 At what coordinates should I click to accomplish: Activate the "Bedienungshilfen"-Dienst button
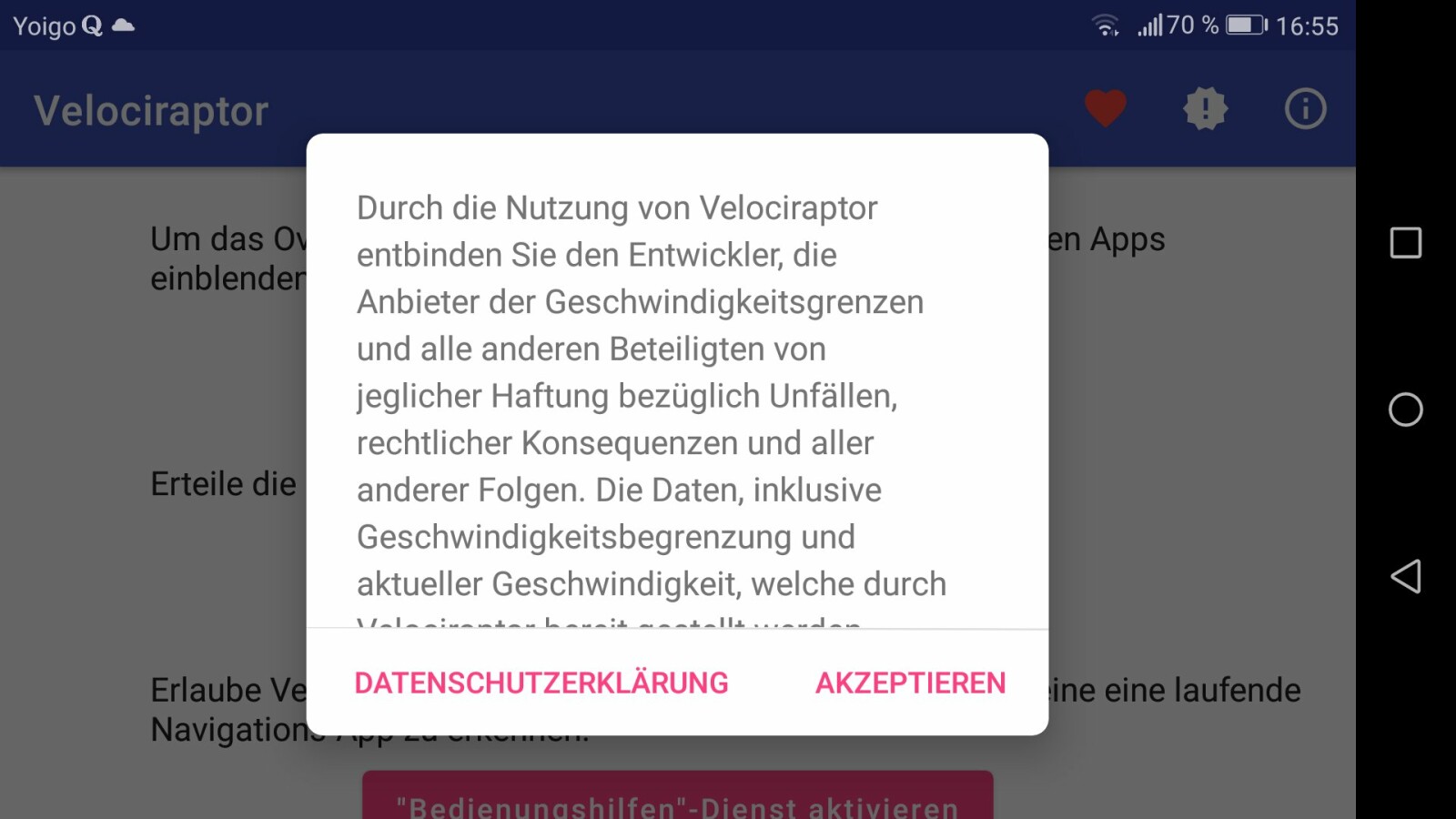(x=677, y=801)
